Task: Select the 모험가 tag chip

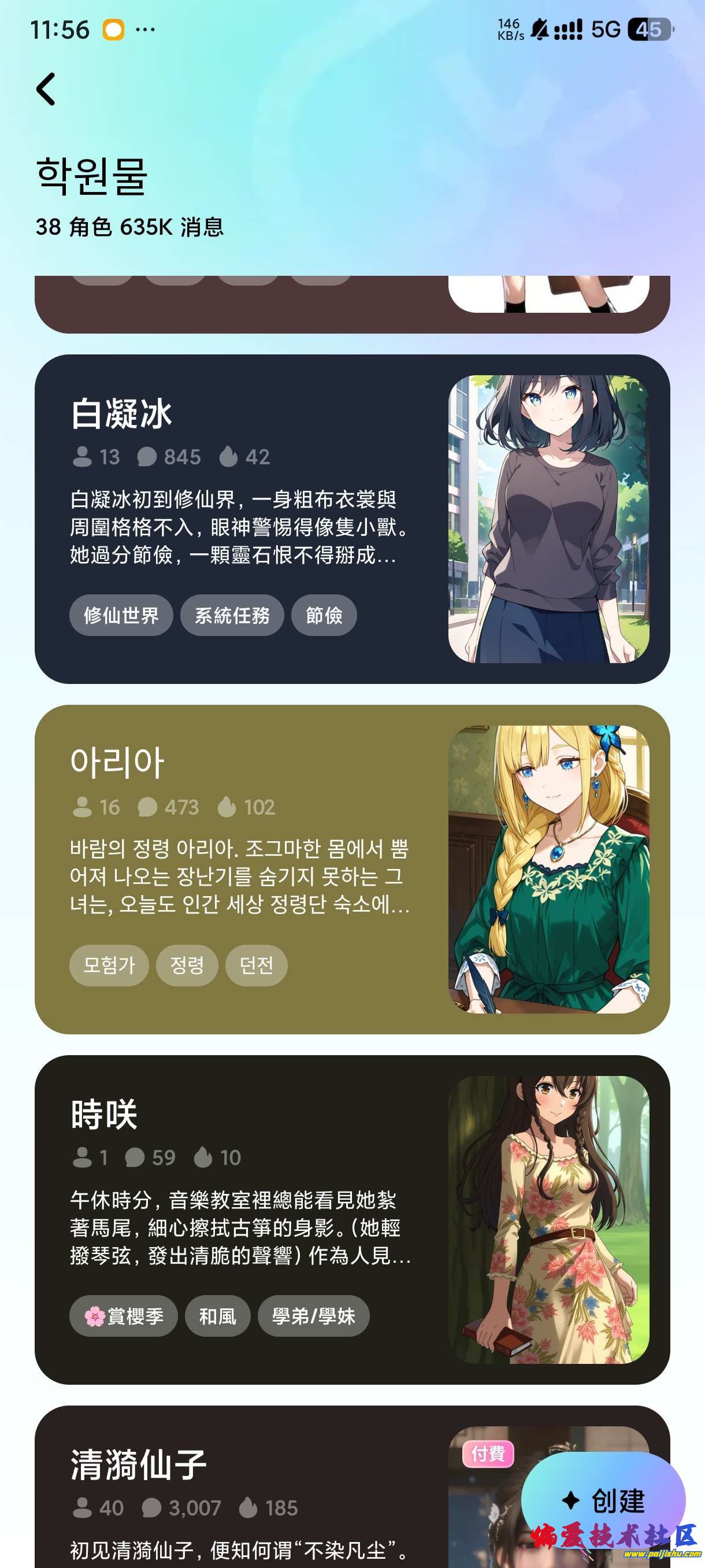Action: (109, 966)
